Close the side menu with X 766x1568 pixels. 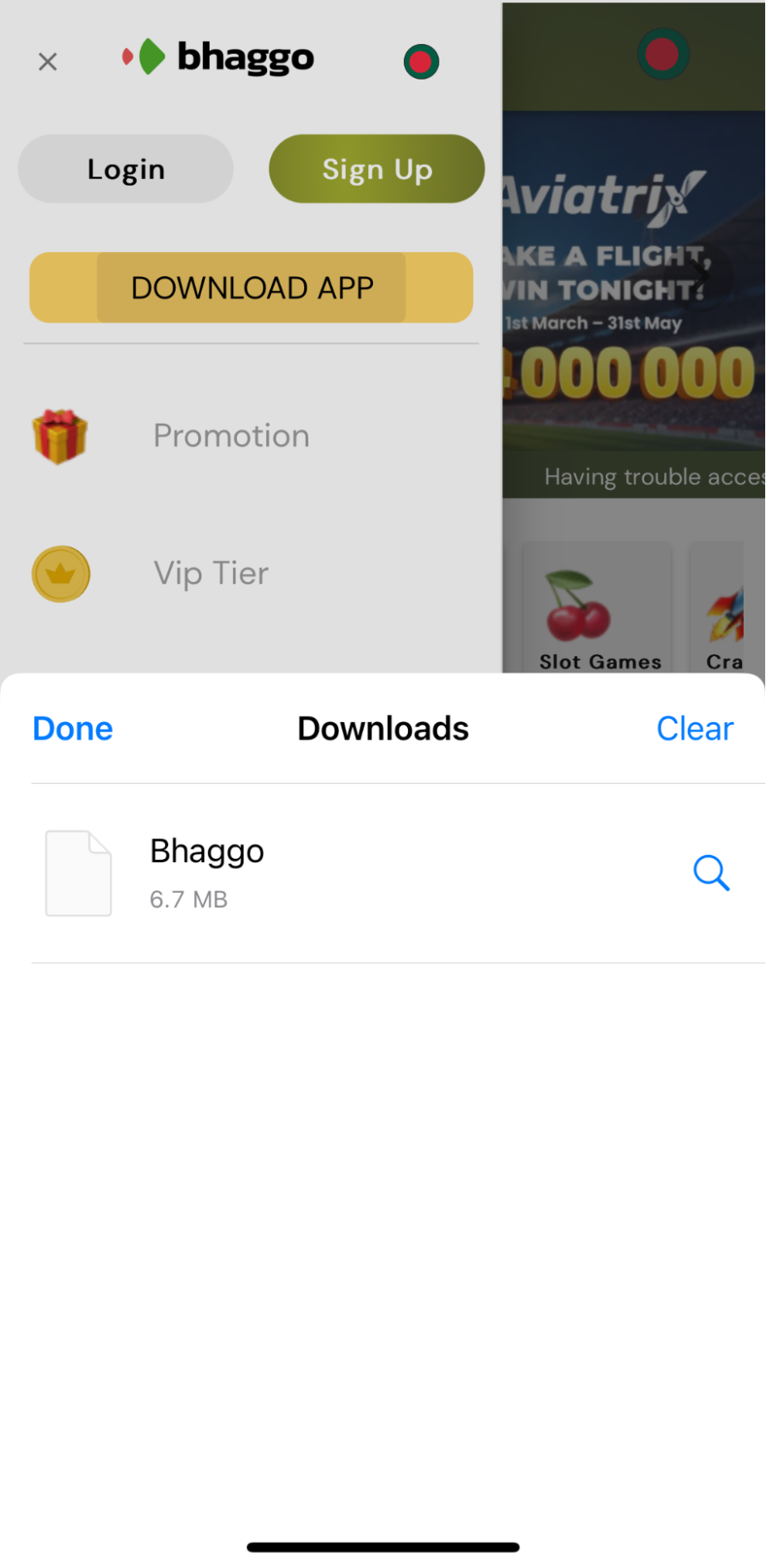pyautogui.click(x=48, y=61)
